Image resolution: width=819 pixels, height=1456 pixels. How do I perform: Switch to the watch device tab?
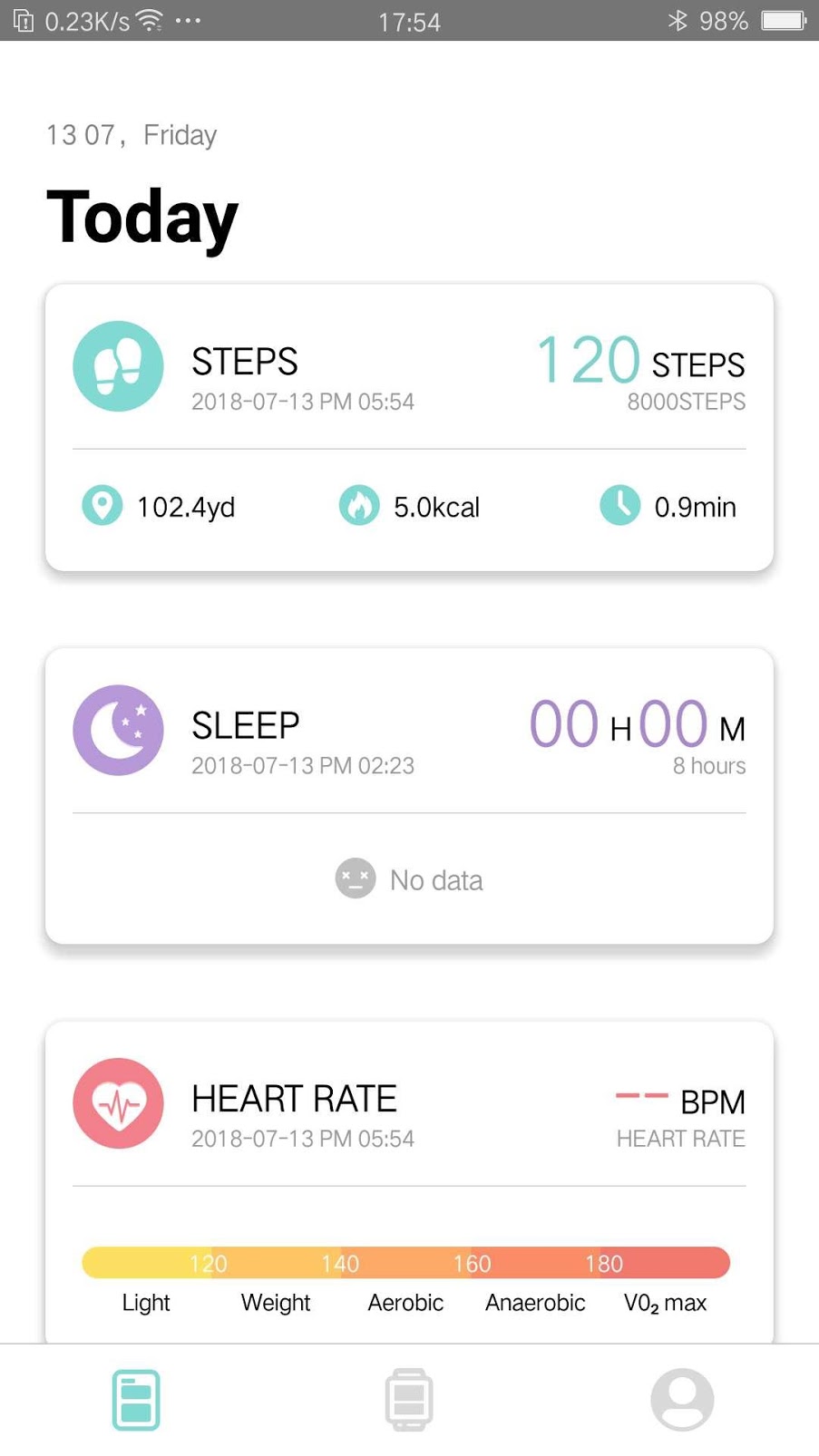point(409,1400)
